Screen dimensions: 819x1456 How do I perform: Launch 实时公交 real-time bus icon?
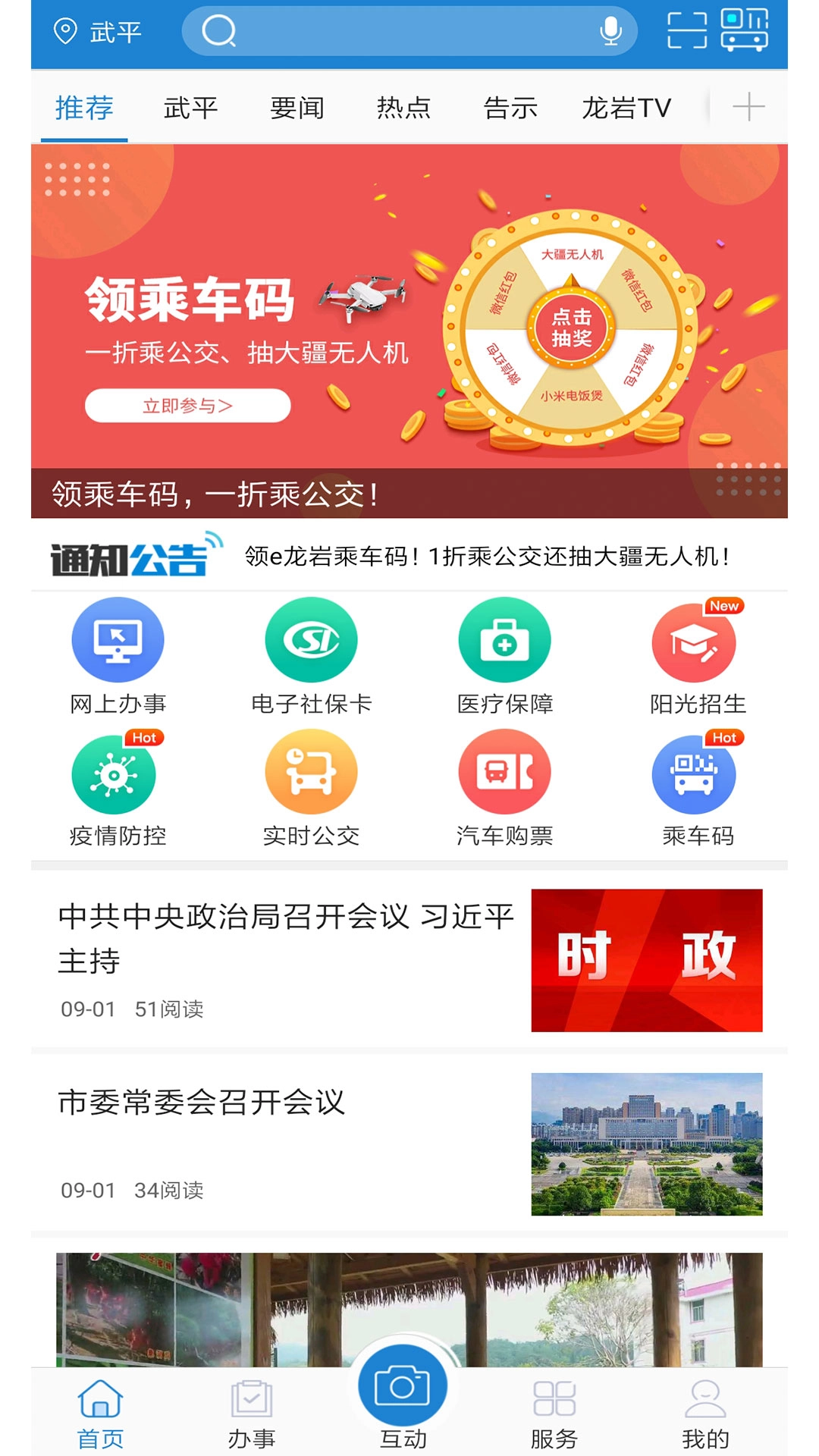pos(310,772)
